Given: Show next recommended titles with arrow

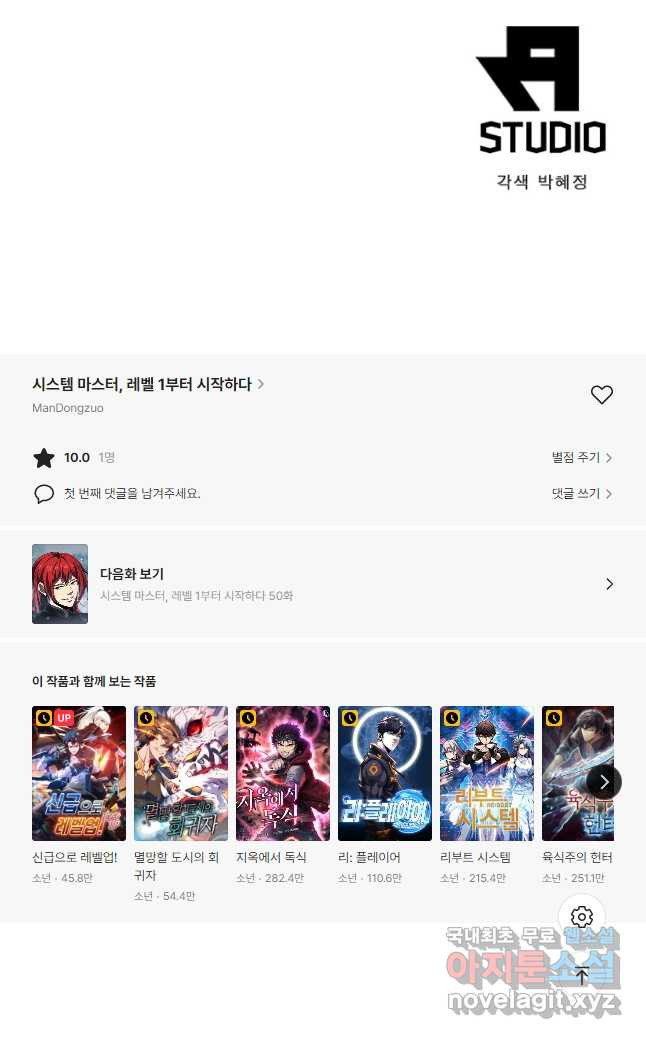Looking at the screenshot, I should (x=604, y=782).
